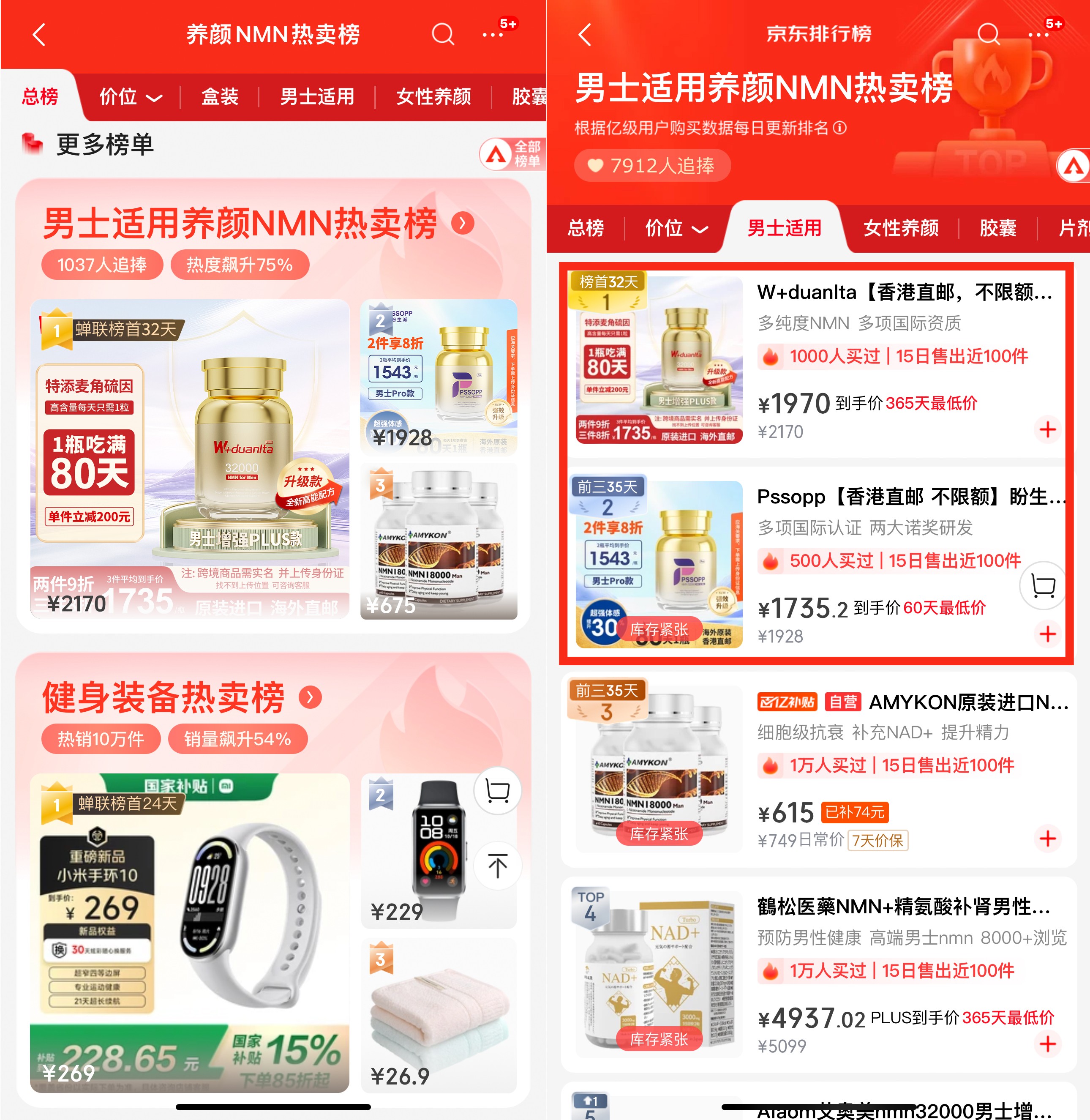1090x1120 pixels.
Task: Follow the ranking via 7912人追捧
Action: 652,166
